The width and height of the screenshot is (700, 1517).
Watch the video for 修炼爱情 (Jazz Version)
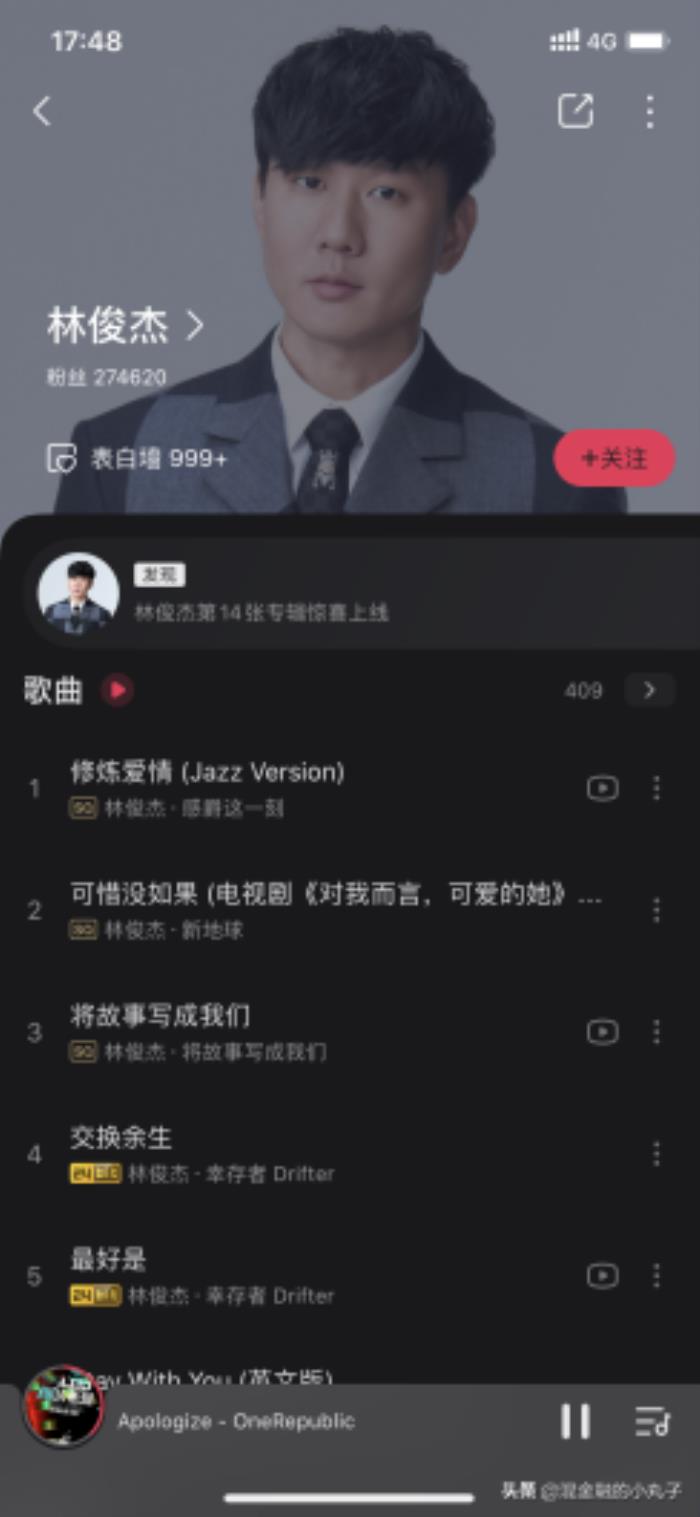click(x=602, y=788)
